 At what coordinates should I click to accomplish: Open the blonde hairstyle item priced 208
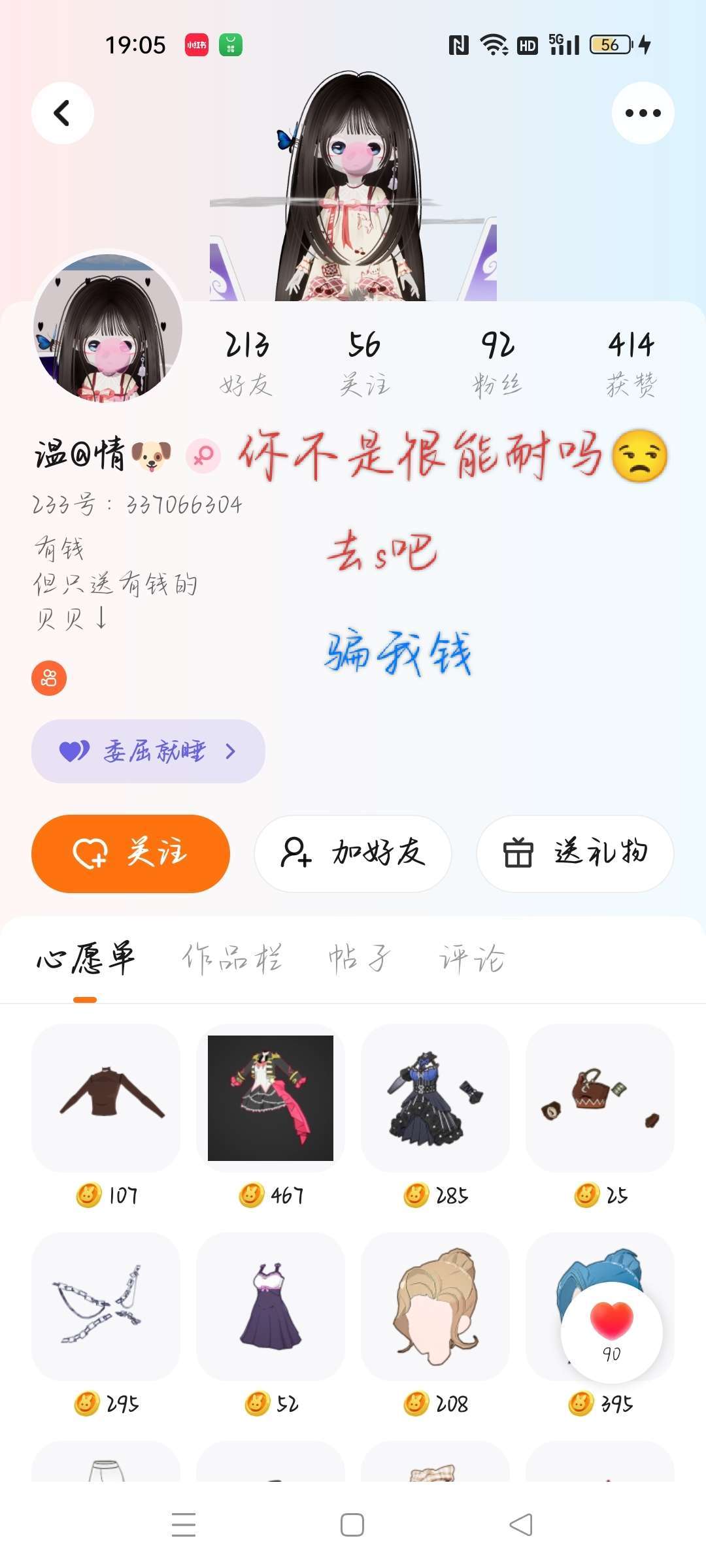coord(435,1307)
